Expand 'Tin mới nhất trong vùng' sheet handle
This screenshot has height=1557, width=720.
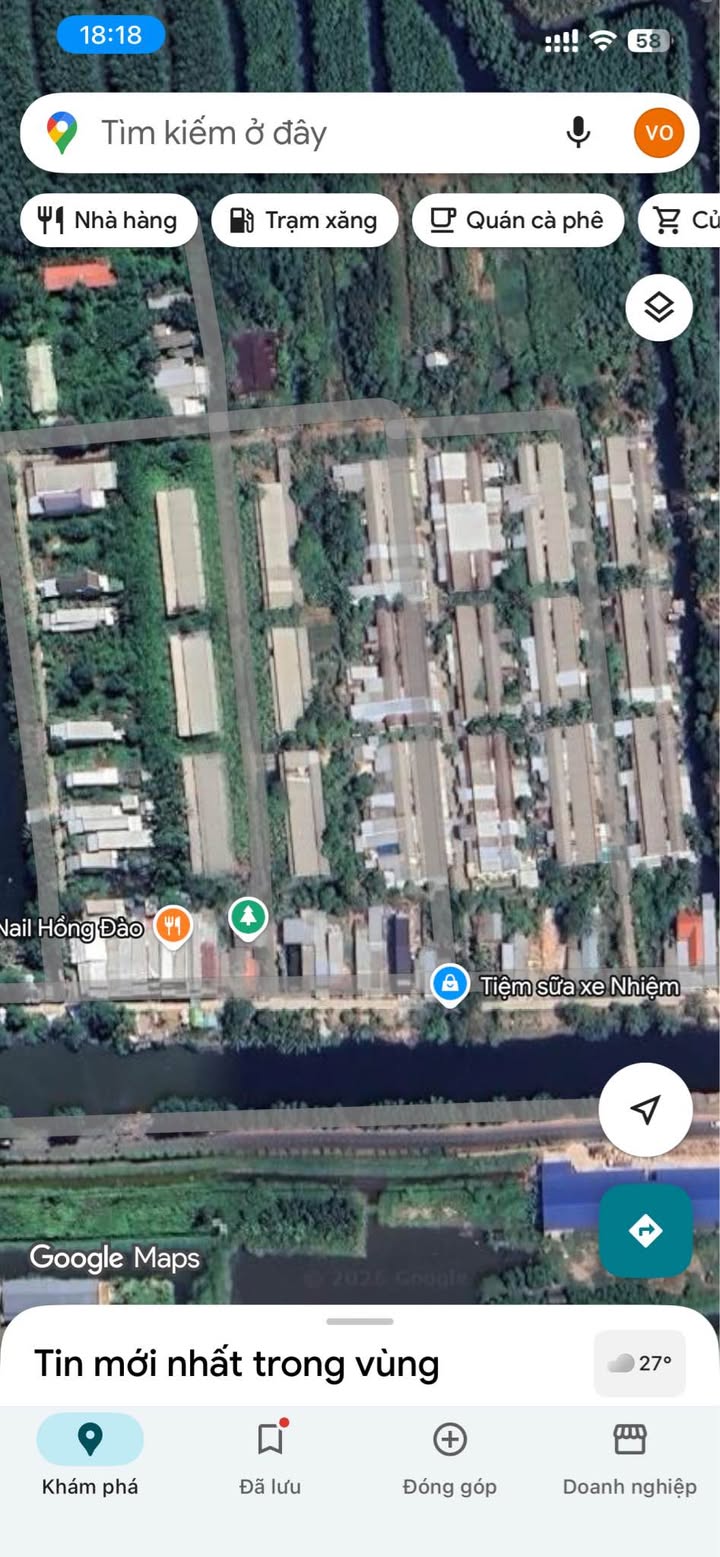tap(359, 1322)
